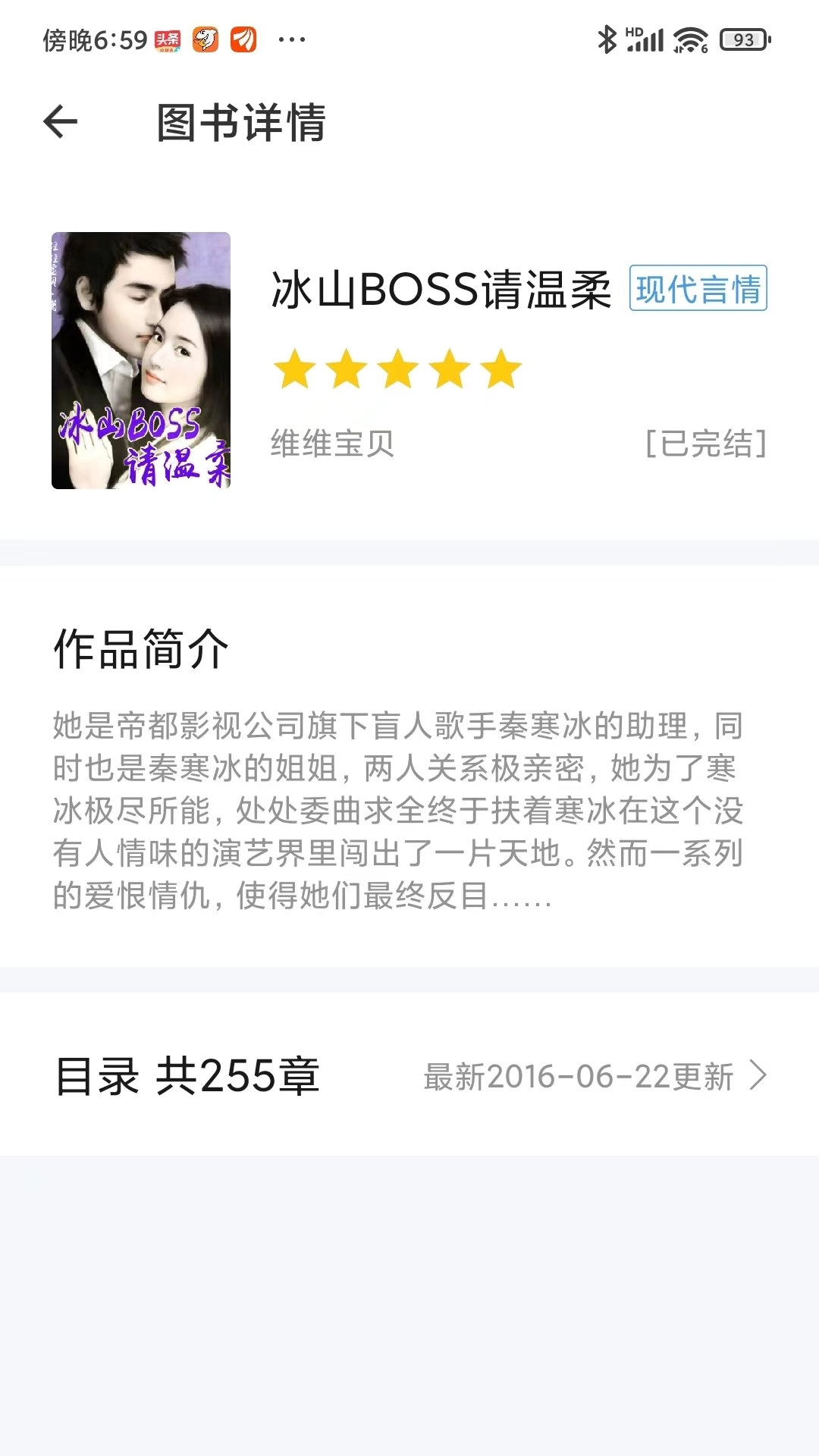
Task: Select the fifth rating star
Action: [500, 369]
